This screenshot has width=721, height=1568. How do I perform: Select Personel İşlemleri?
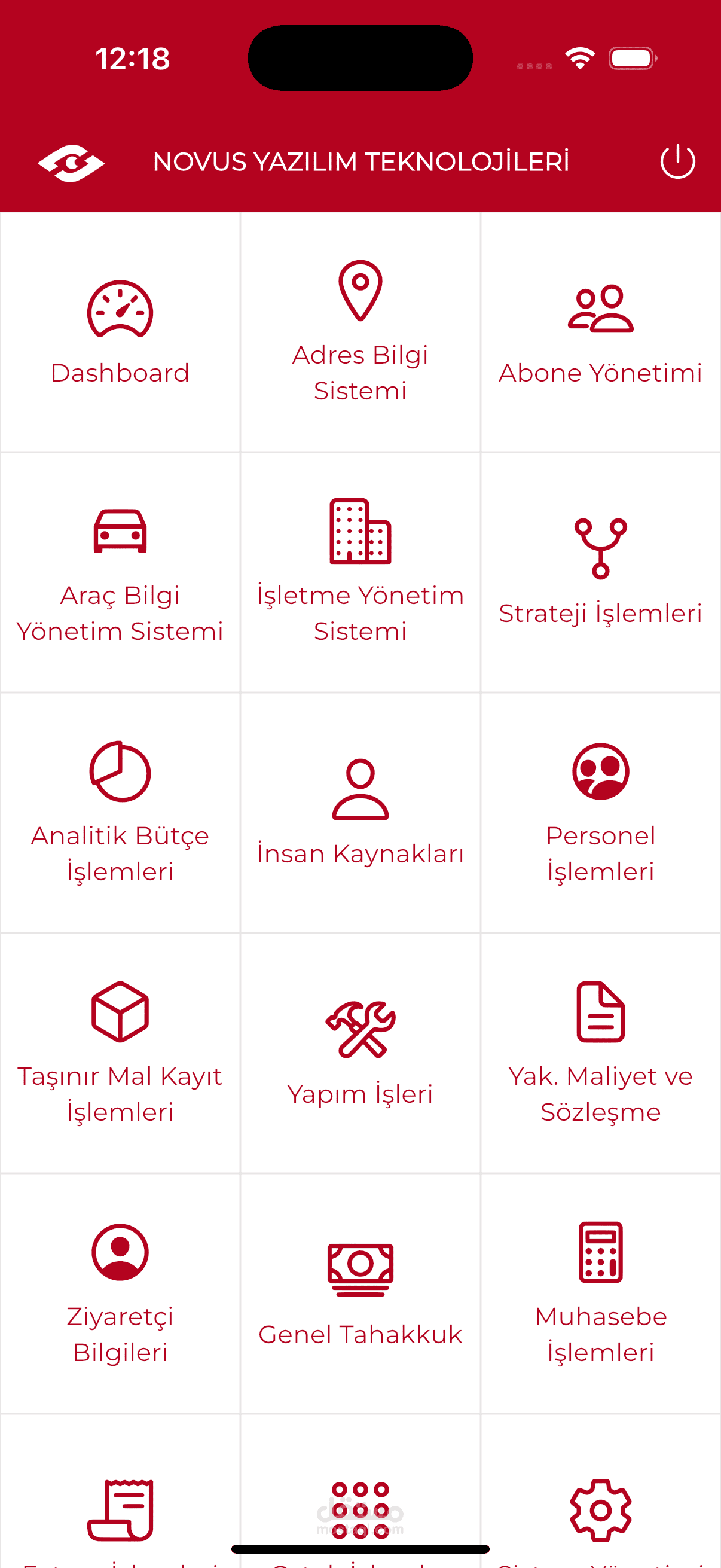tap(600, 813)
